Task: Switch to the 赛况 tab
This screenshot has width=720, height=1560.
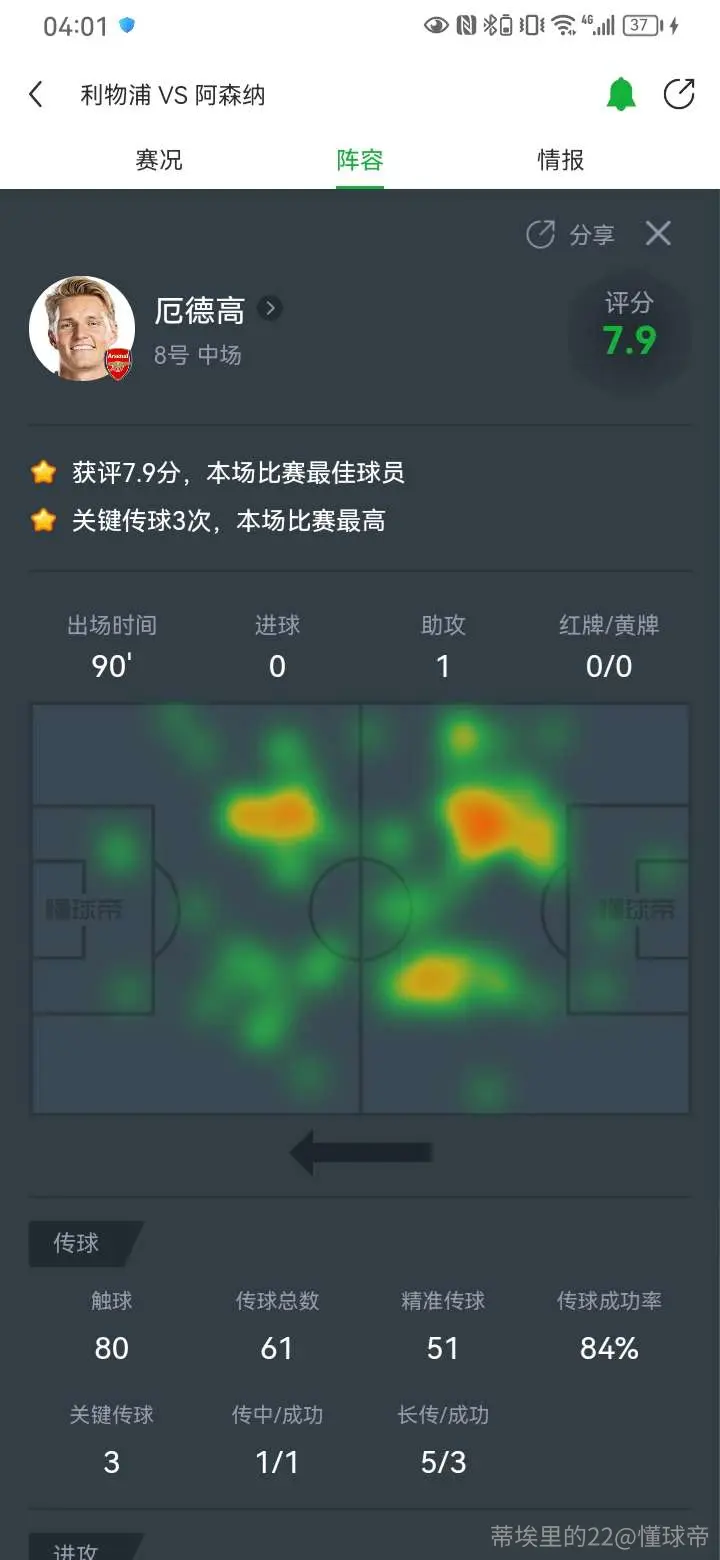Action: click(159, 160)
